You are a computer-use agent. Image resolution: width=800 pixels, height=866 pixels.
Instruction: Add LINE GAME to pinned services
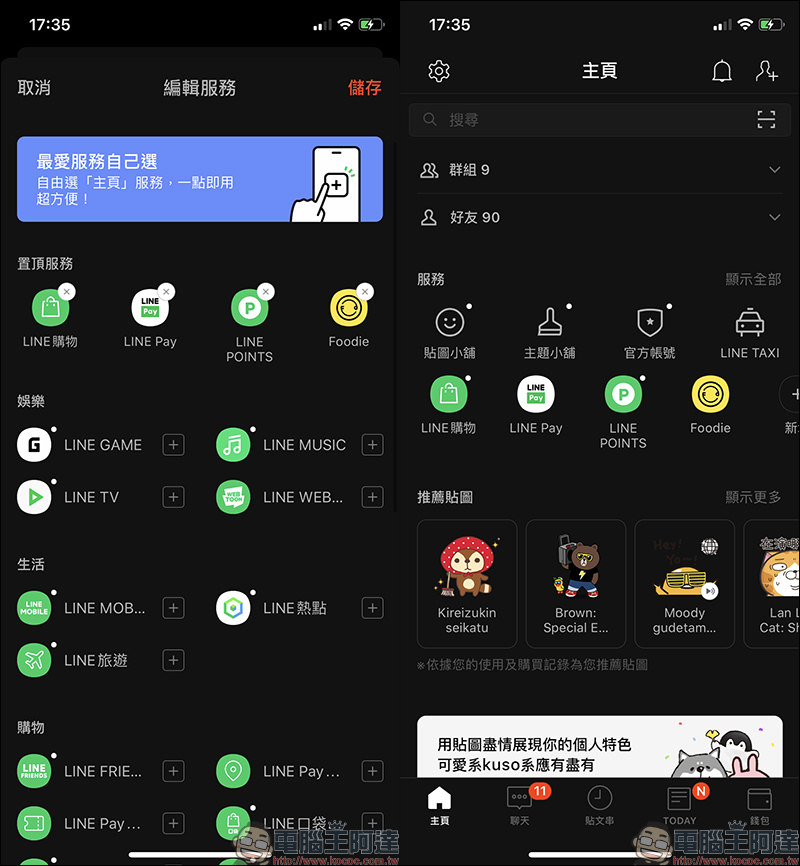[x=174, y=445]
